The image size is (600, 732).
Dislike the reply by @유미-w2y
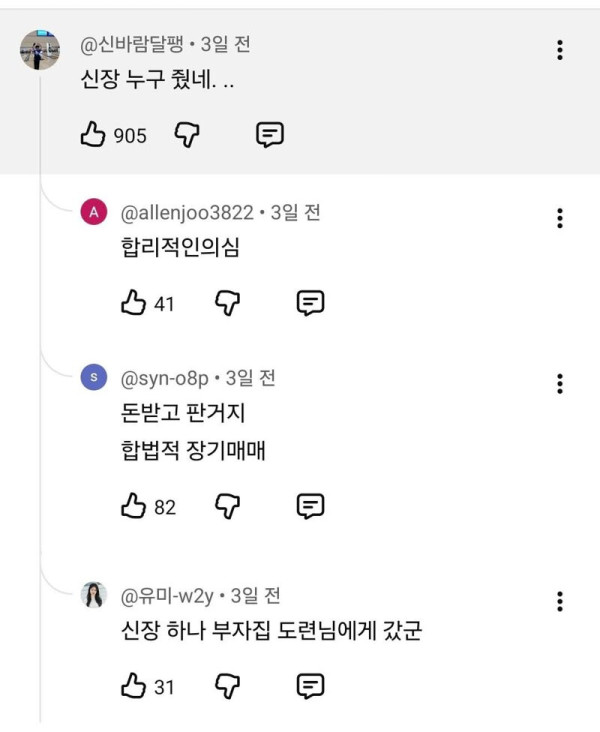pyautogui.click(x=228, y=685)
